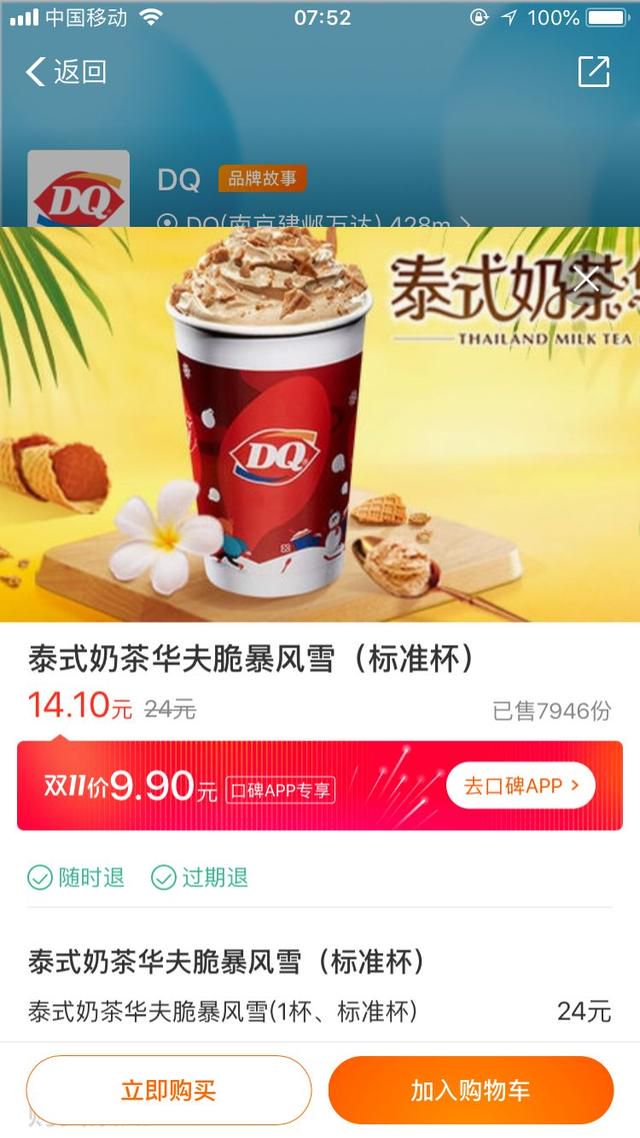Go to 去口碑APP for the 双11 price
This screenshot has height=1138, width=640.
click(x=520, y=785)
